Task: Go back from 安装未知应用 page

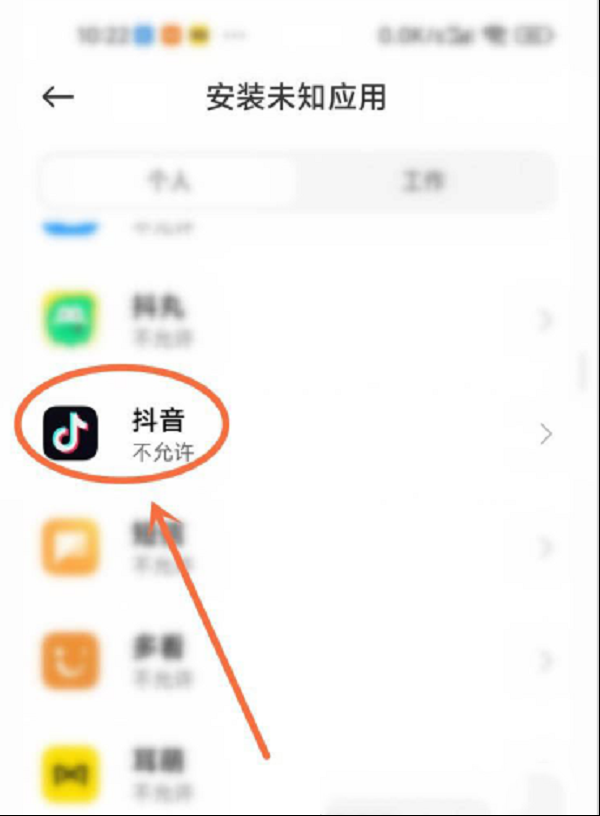Action: tap(58, 97)
